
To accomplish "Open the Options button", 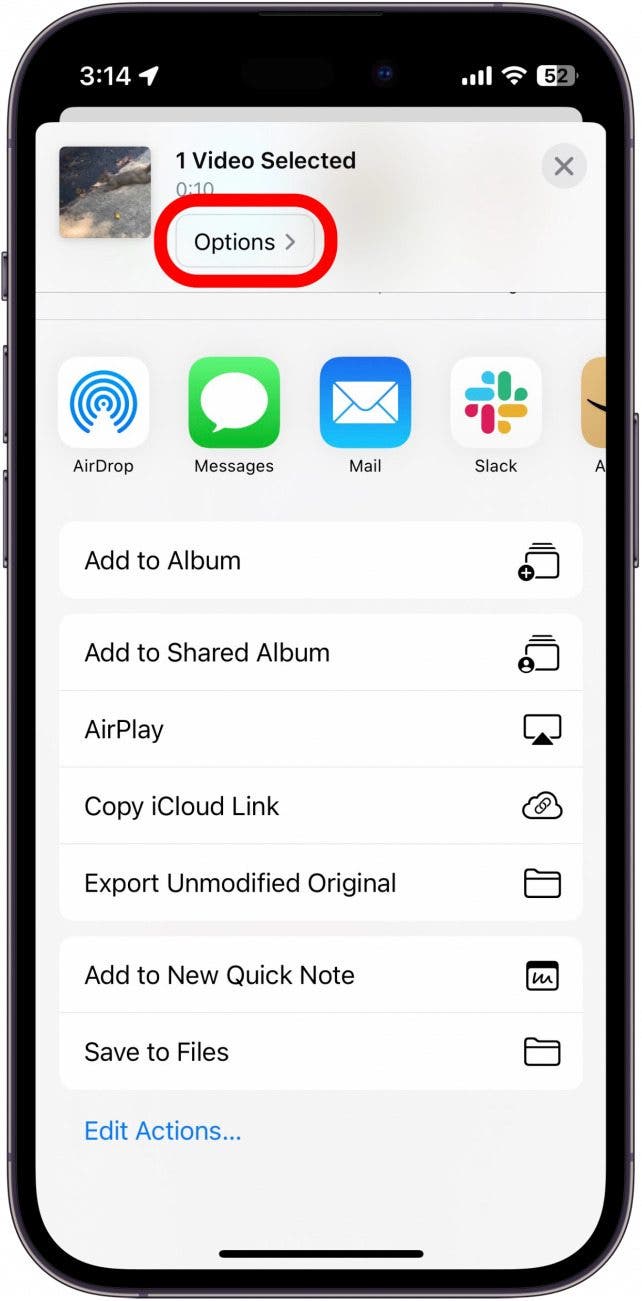I will pos(245,242).
